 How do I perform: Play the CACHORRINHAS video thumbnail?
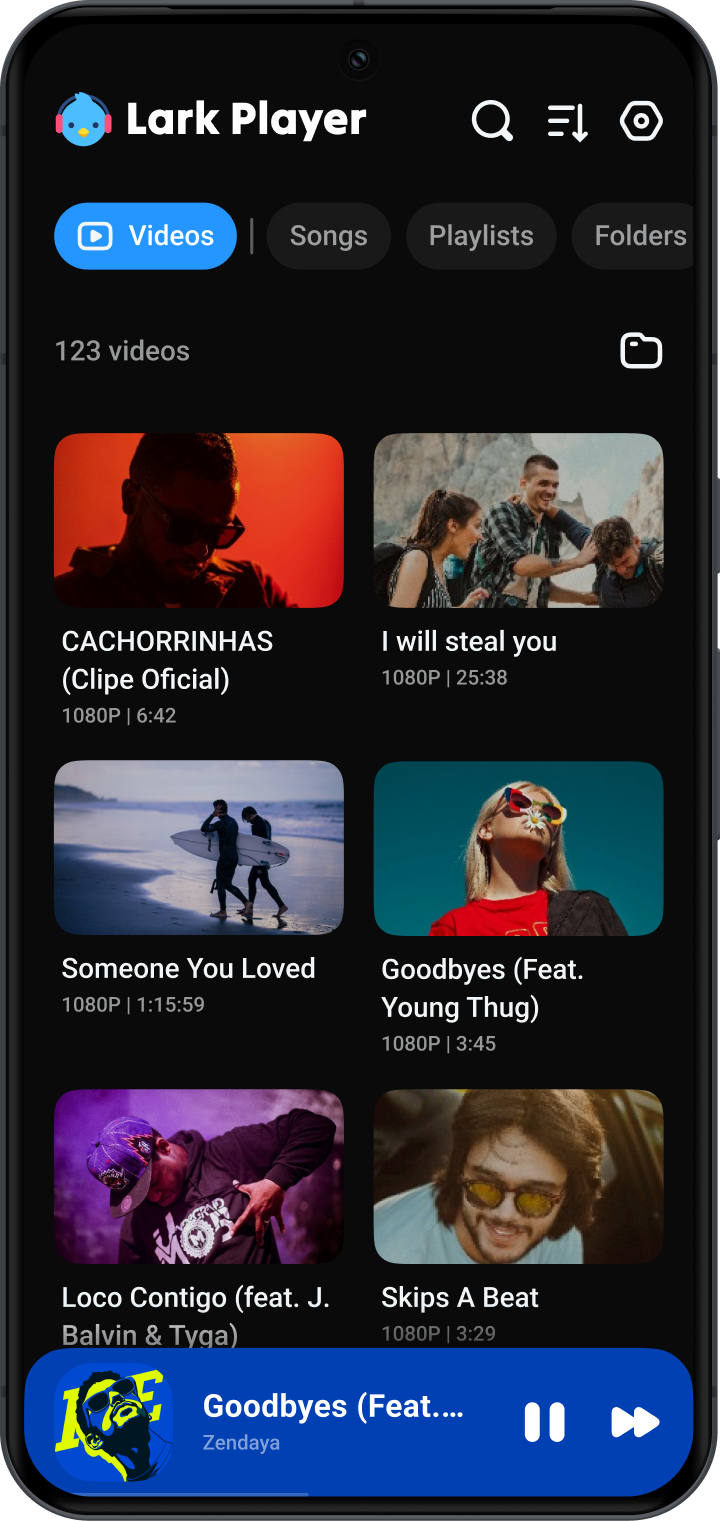pyautogui.click(x=198, y=520)
